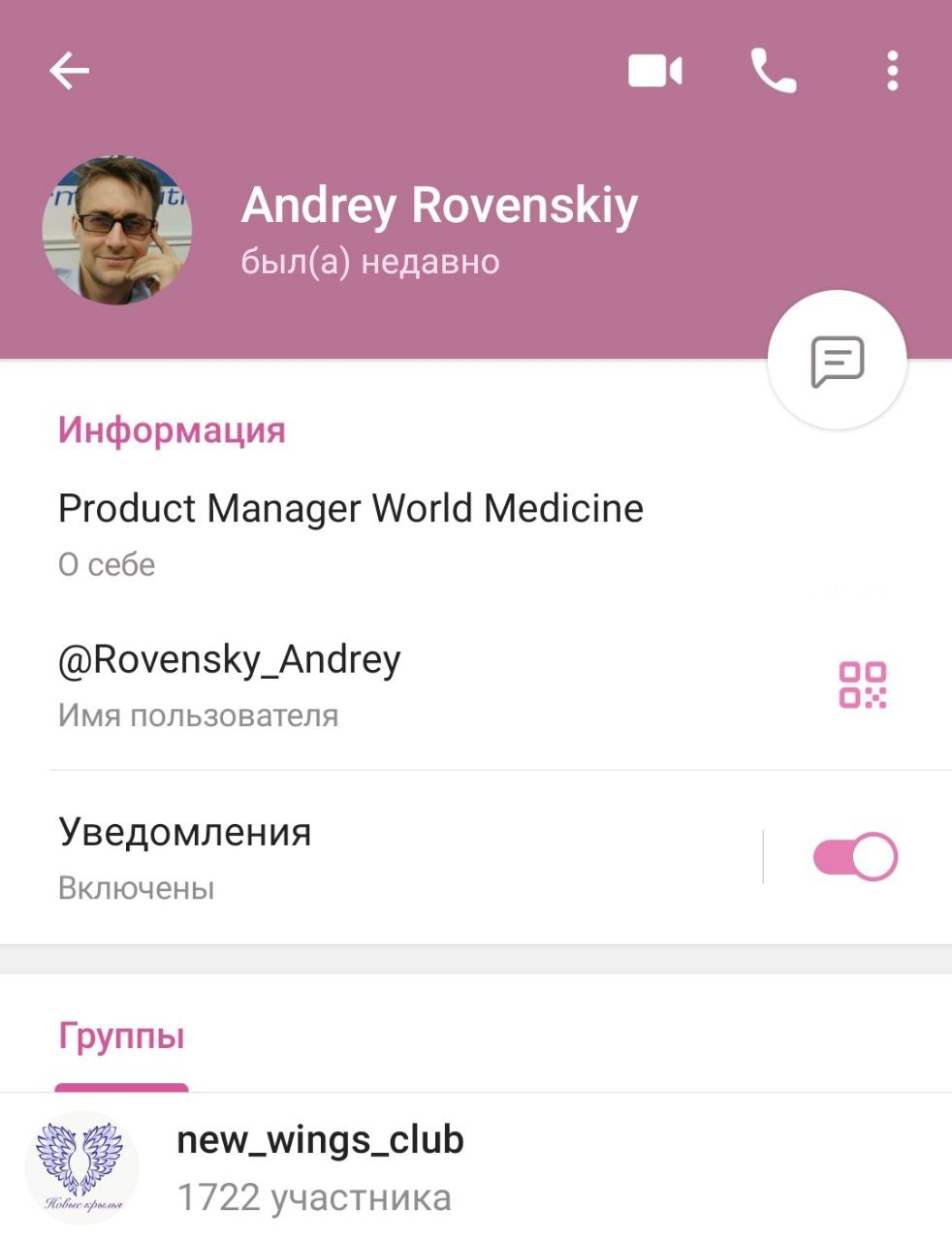
Task: Show the QR code for this username
Action: pos(862,684)
